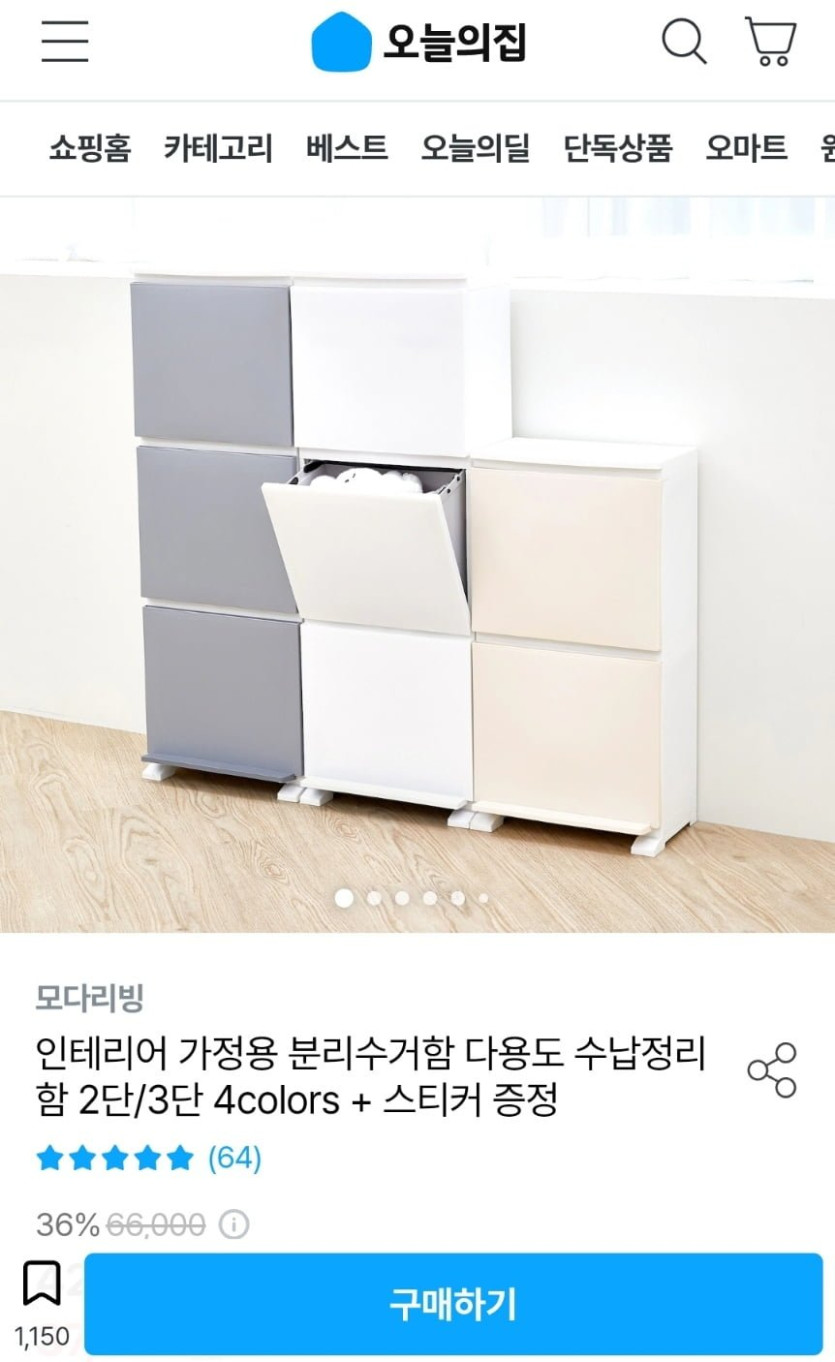Select the 베스트 tab
This screenshot has height=1362, width=835.
pyautogui.click(x=347, y=148)
